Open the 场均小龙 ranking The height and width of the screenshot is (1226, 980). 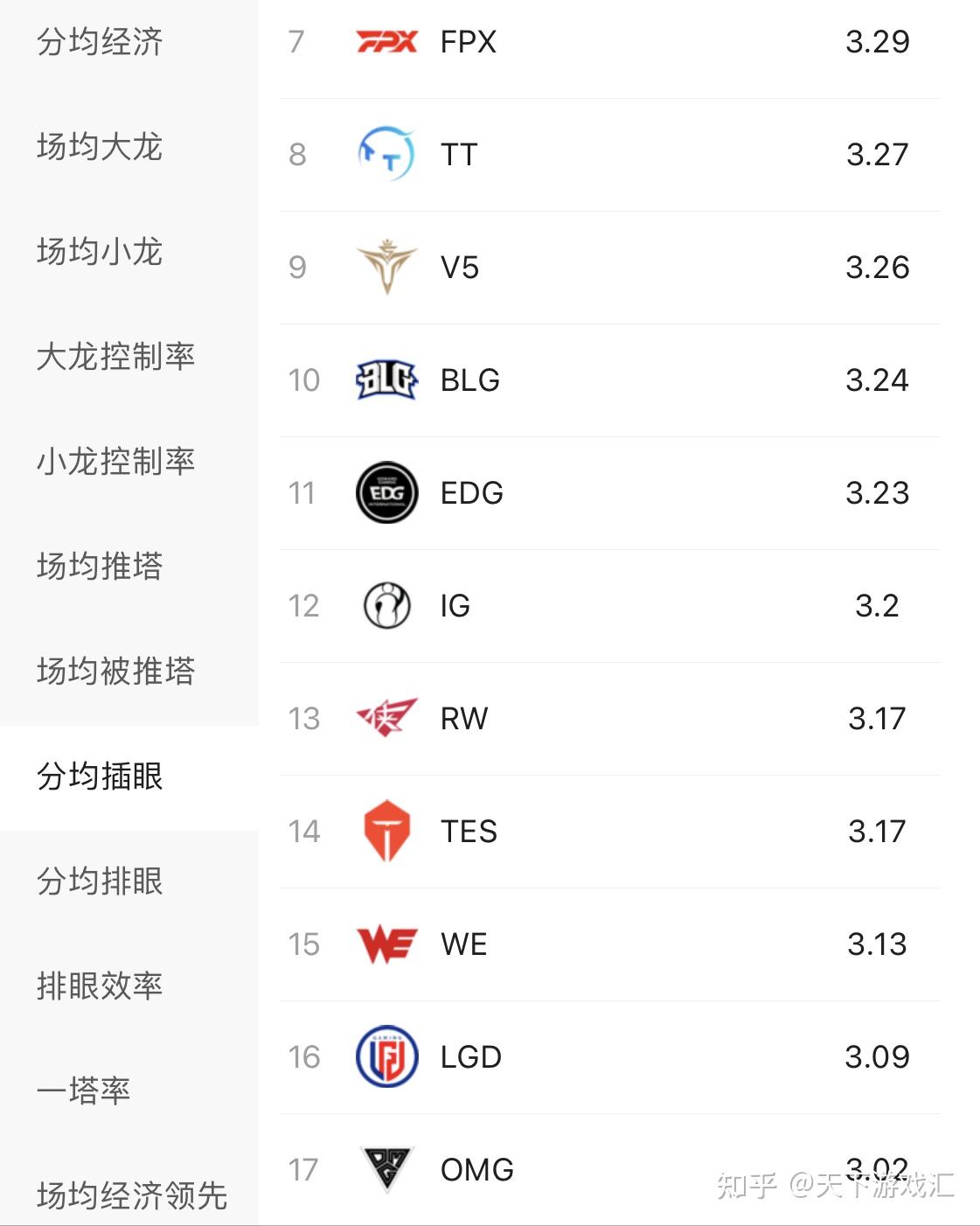coord(100,252)
